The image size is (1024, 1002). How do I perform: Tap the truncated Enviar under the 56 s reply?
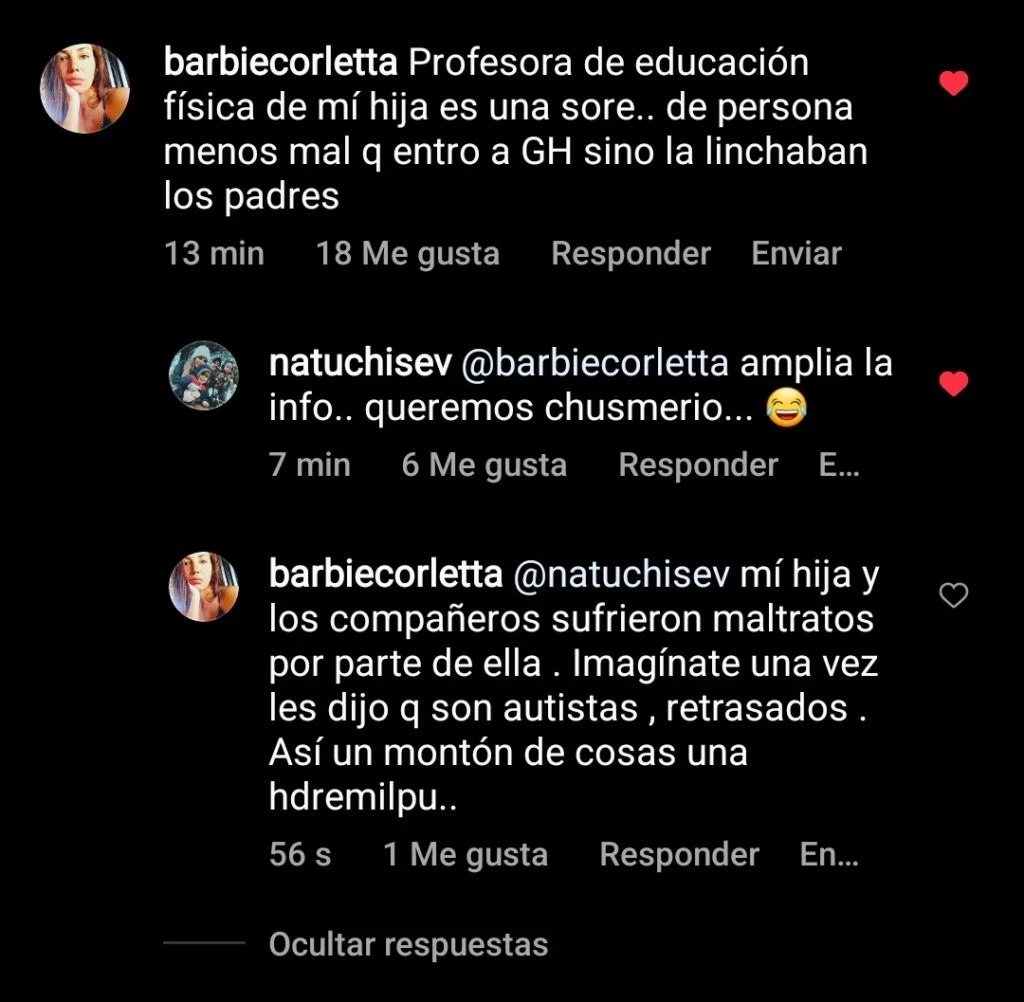tap(828, 855)
